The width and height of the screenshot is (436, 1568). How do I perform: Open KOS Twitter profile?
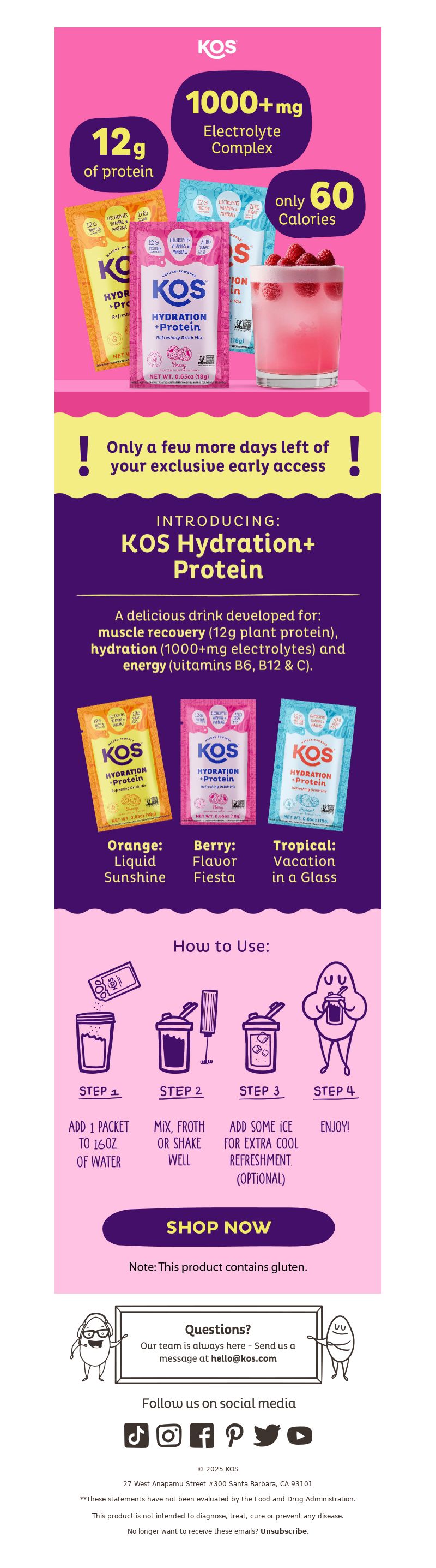(x=267, y=1435)
